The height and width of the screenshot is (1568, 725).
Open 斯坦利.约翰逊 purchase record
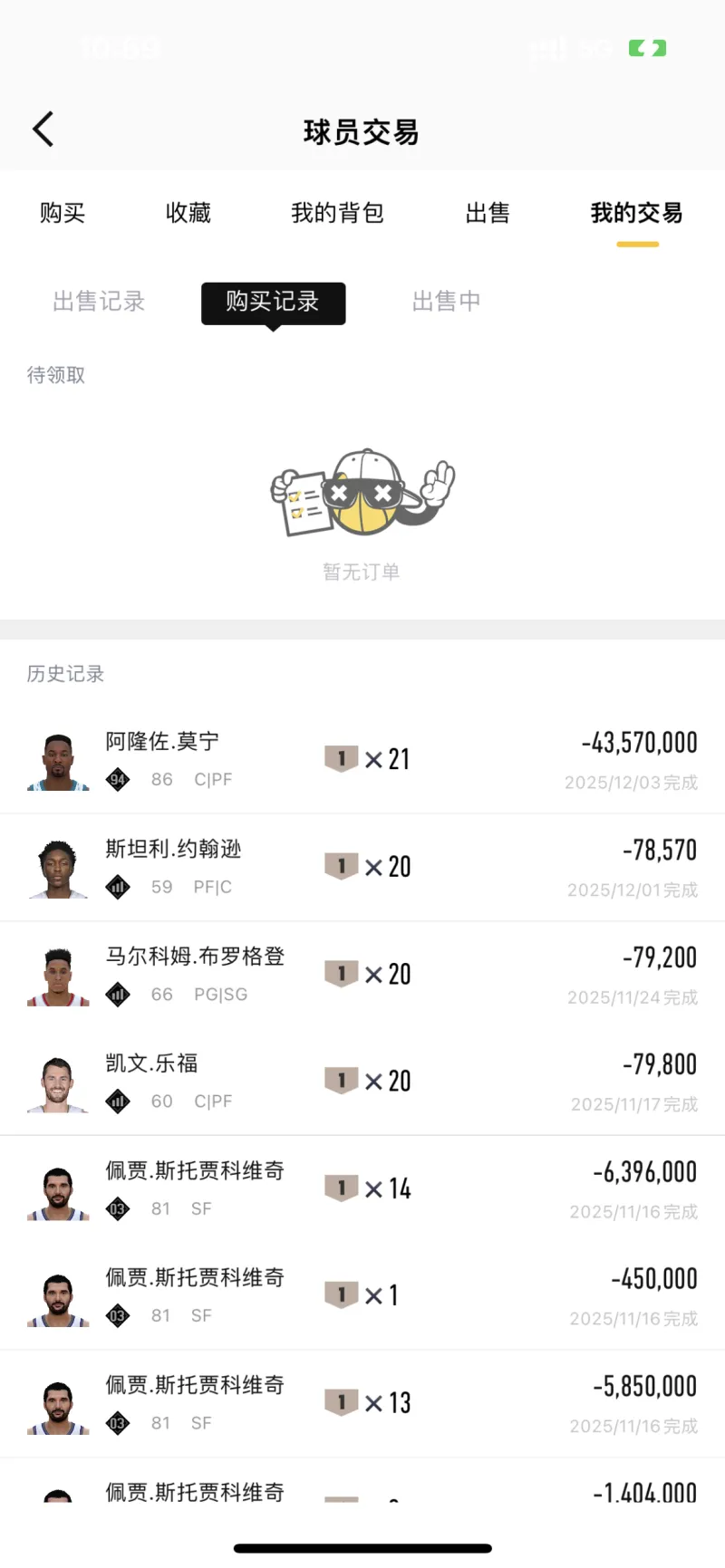tap(362, 867)
